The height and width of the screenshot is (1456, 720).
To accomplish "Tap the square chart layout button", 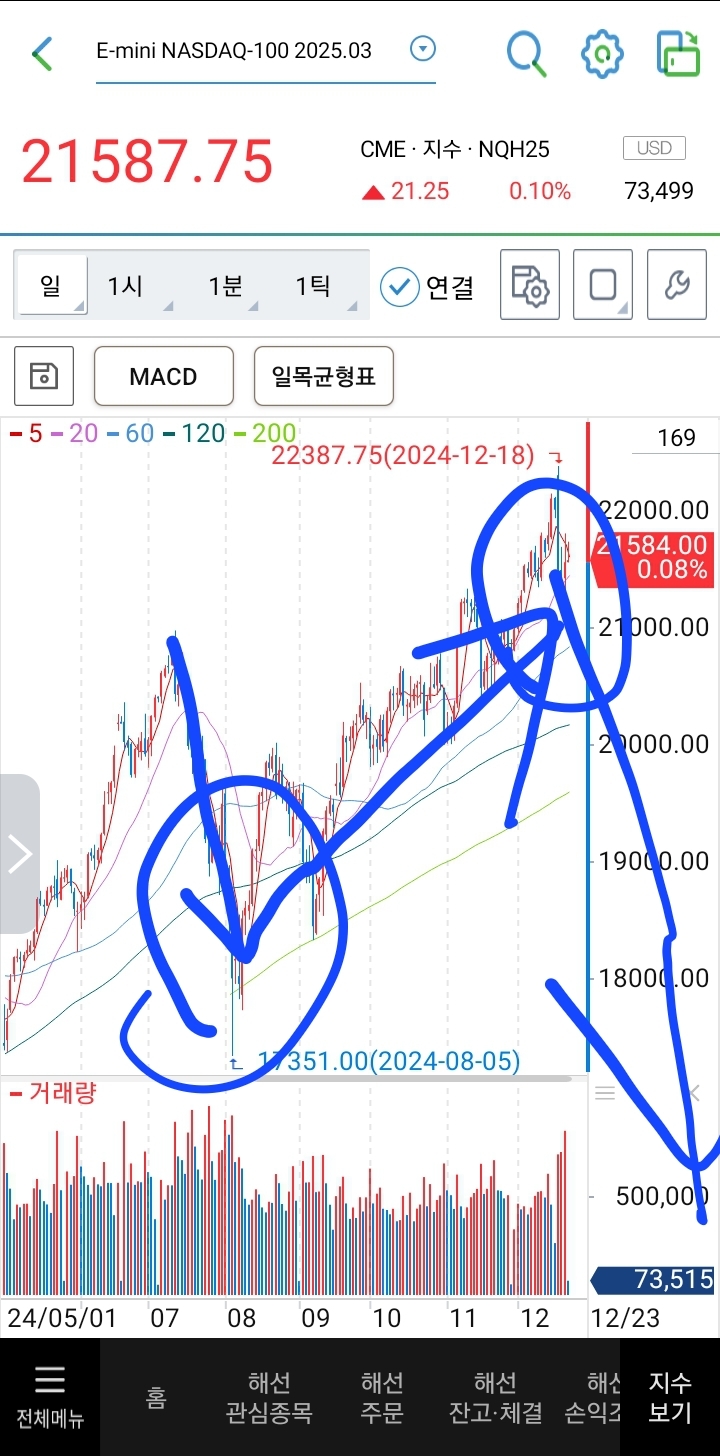I will point(603,286).
